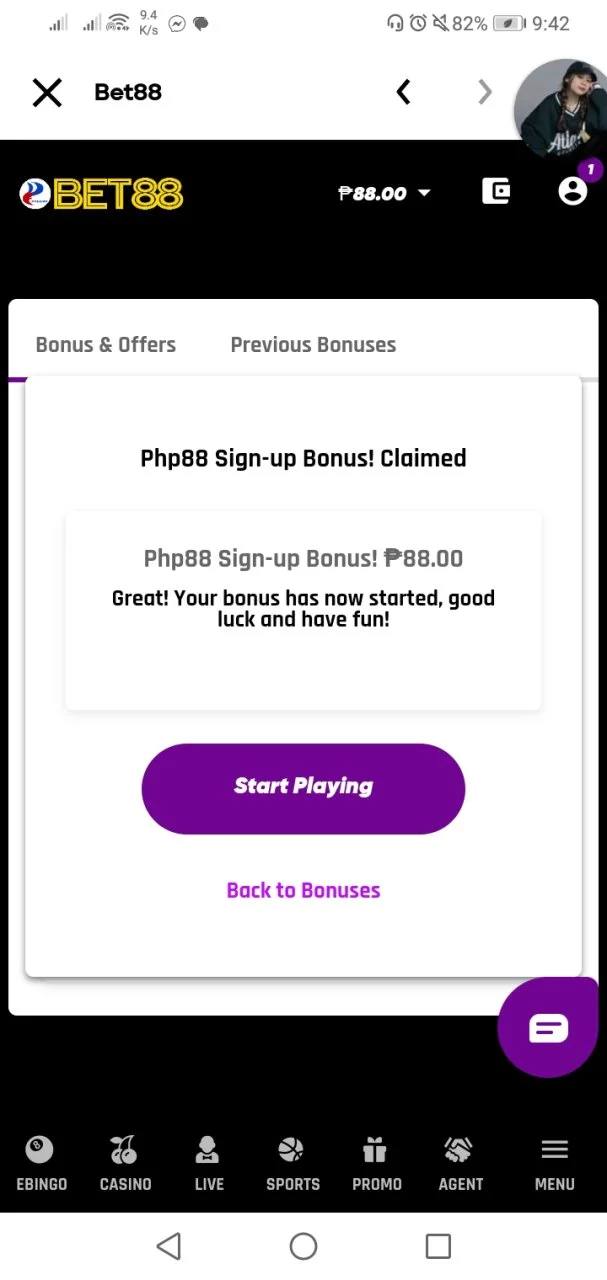Follow the Back to Bonuses link

(303, 890)
